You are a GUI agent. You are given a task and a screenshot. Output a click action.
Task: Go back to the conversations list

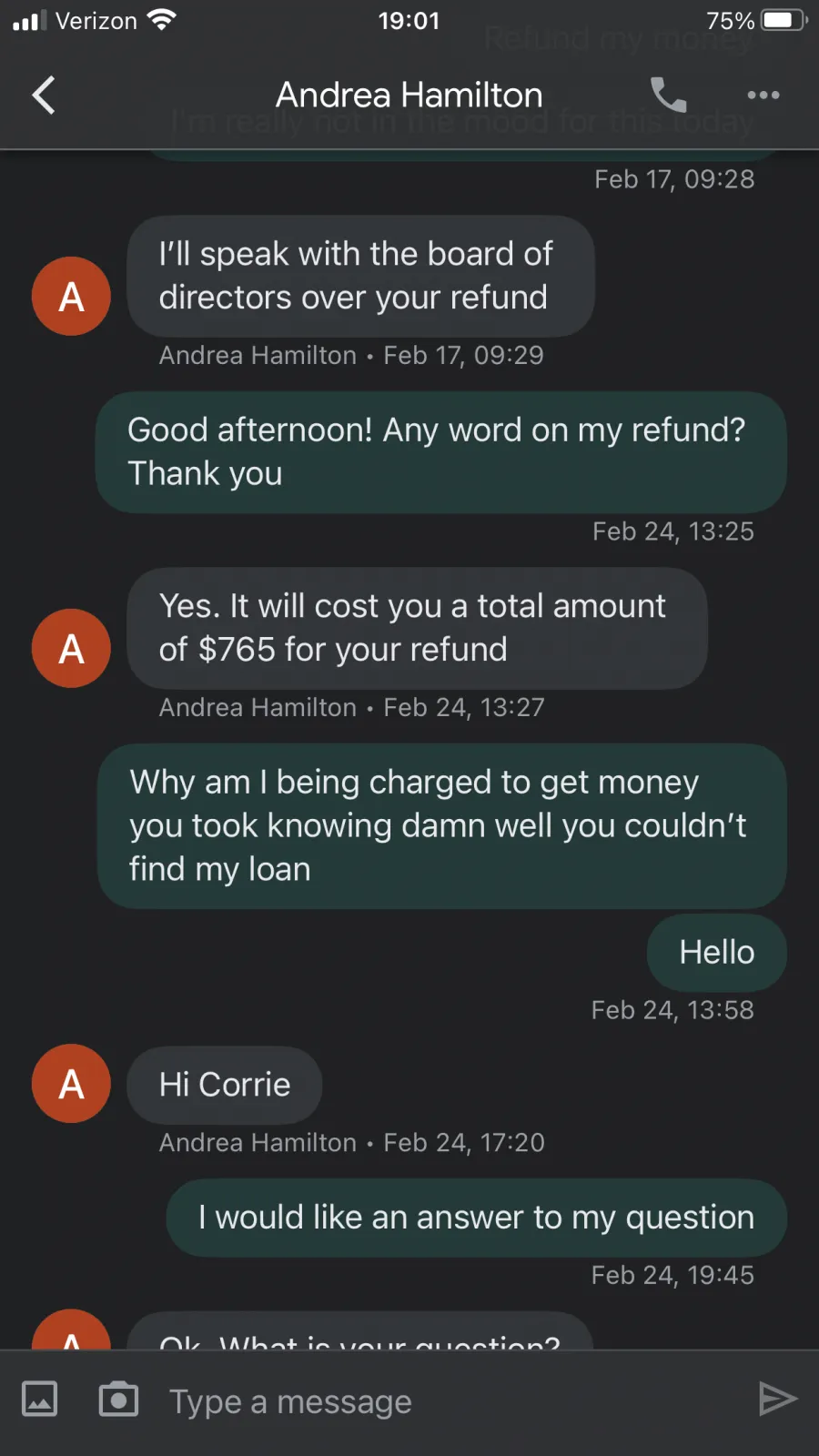coord(44,95)
